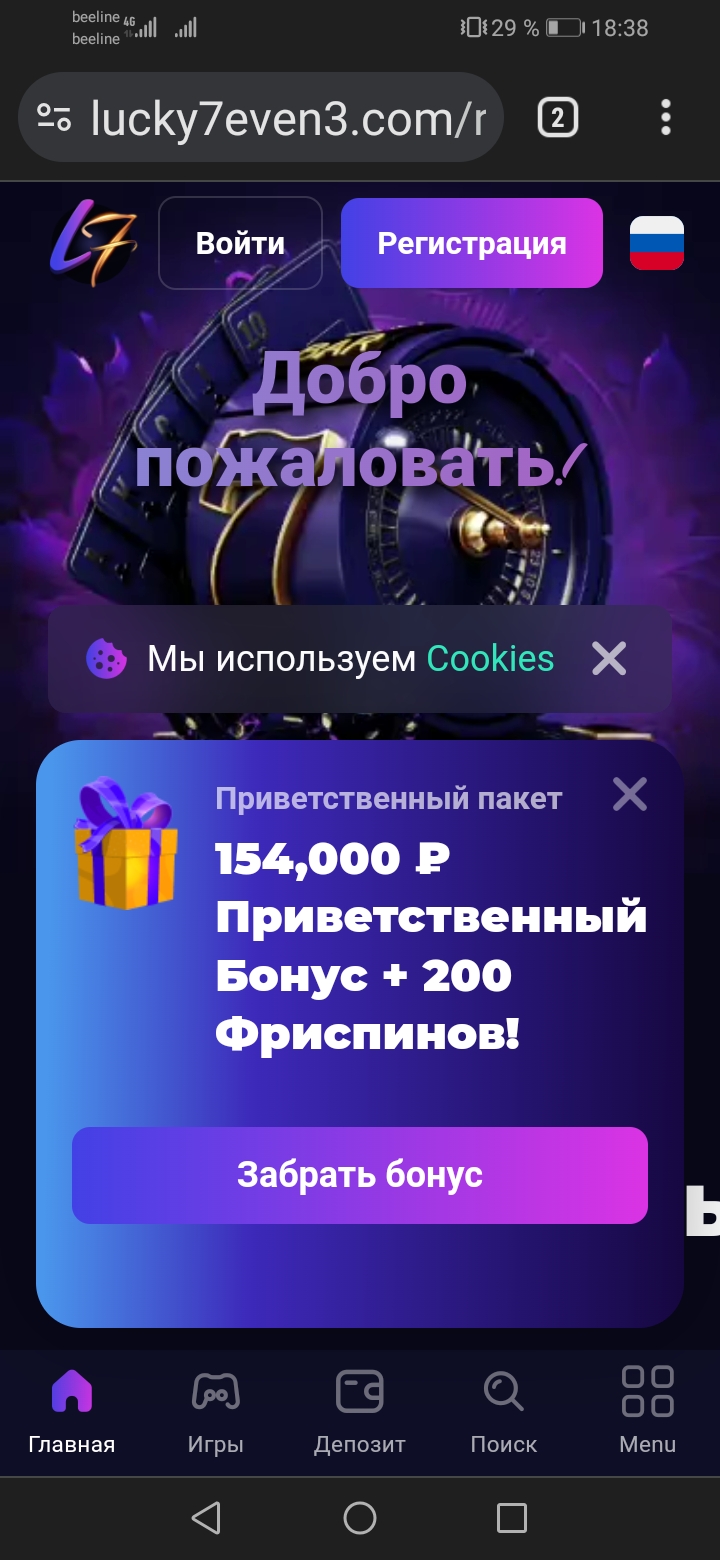Open the Menu tab
720x1560 pixels.
[x=647, y=1412]
